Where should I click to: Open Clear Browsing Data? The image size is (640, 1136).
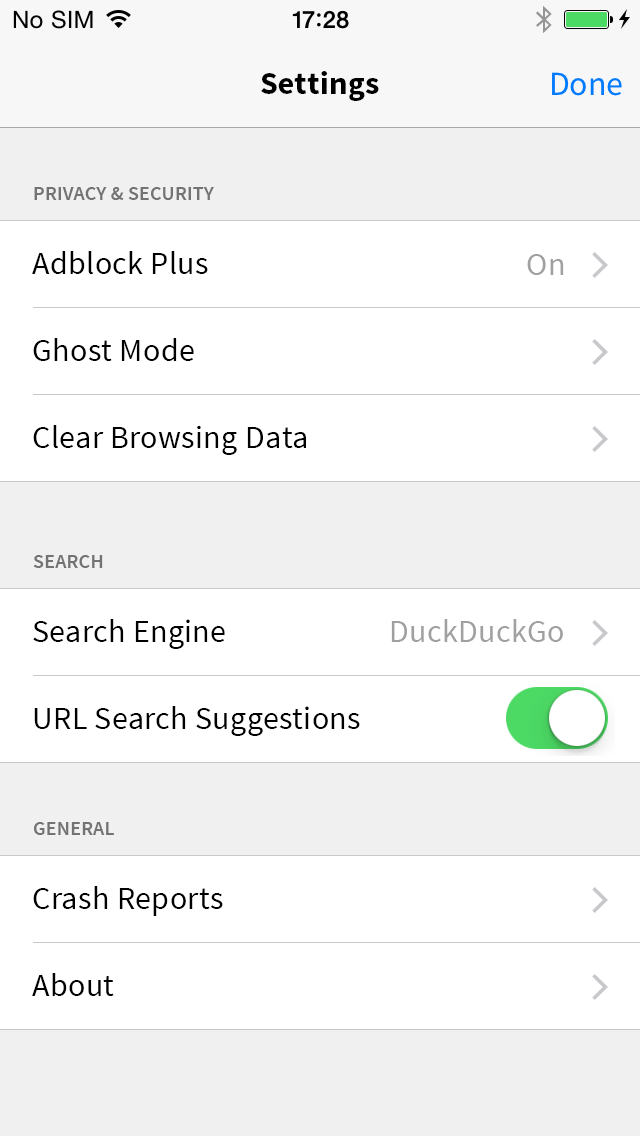[x=320, y=438]
